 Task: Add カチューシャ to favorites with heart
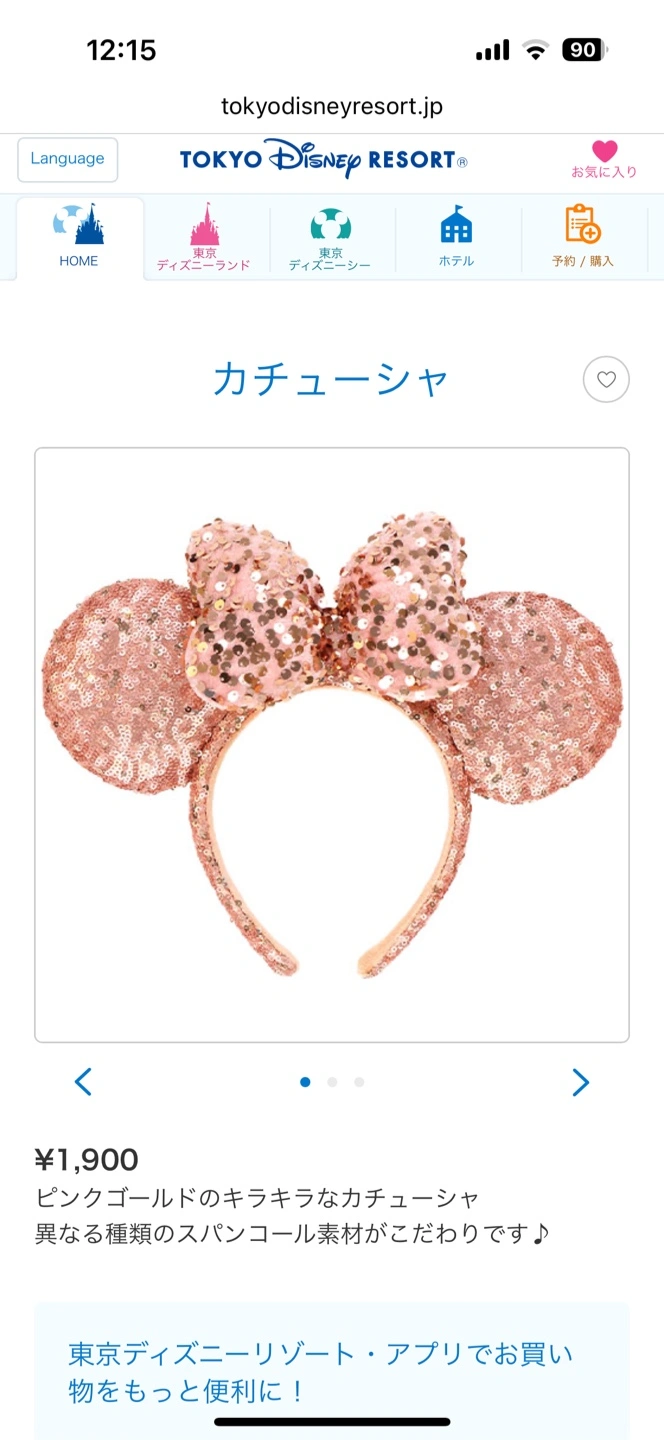606,380
